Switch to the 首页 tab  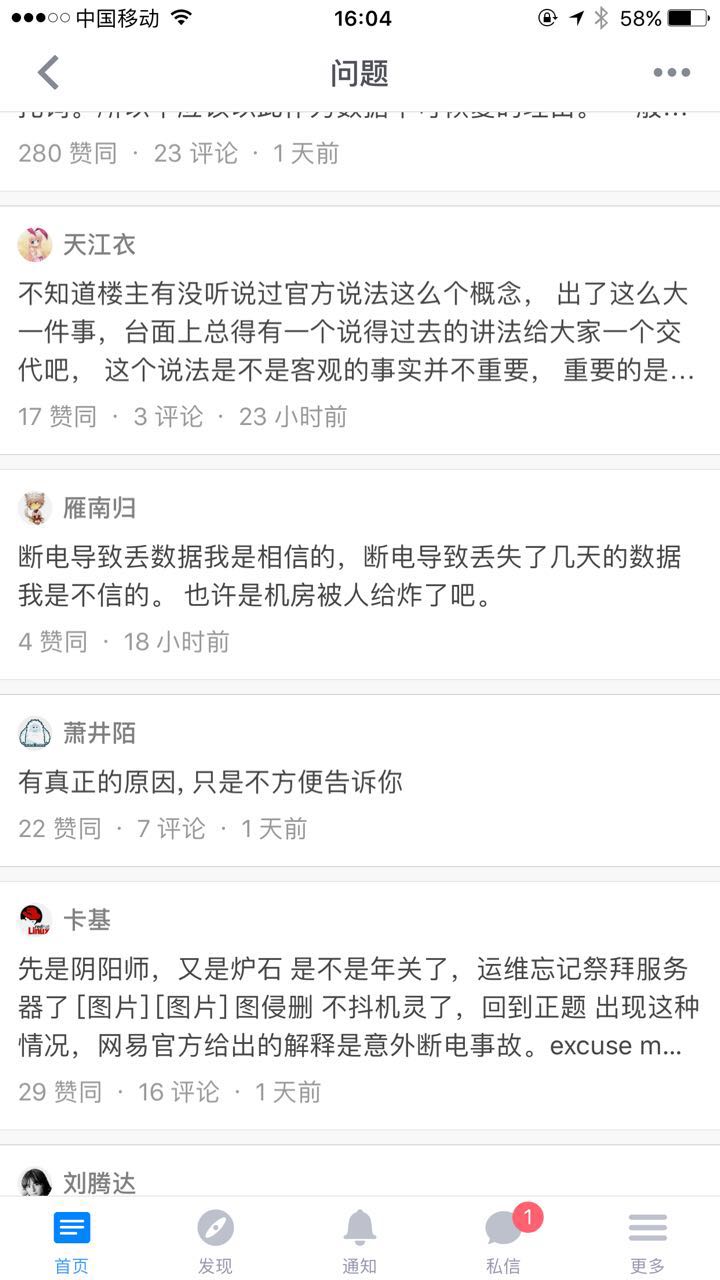click(x=72, y=1242)
